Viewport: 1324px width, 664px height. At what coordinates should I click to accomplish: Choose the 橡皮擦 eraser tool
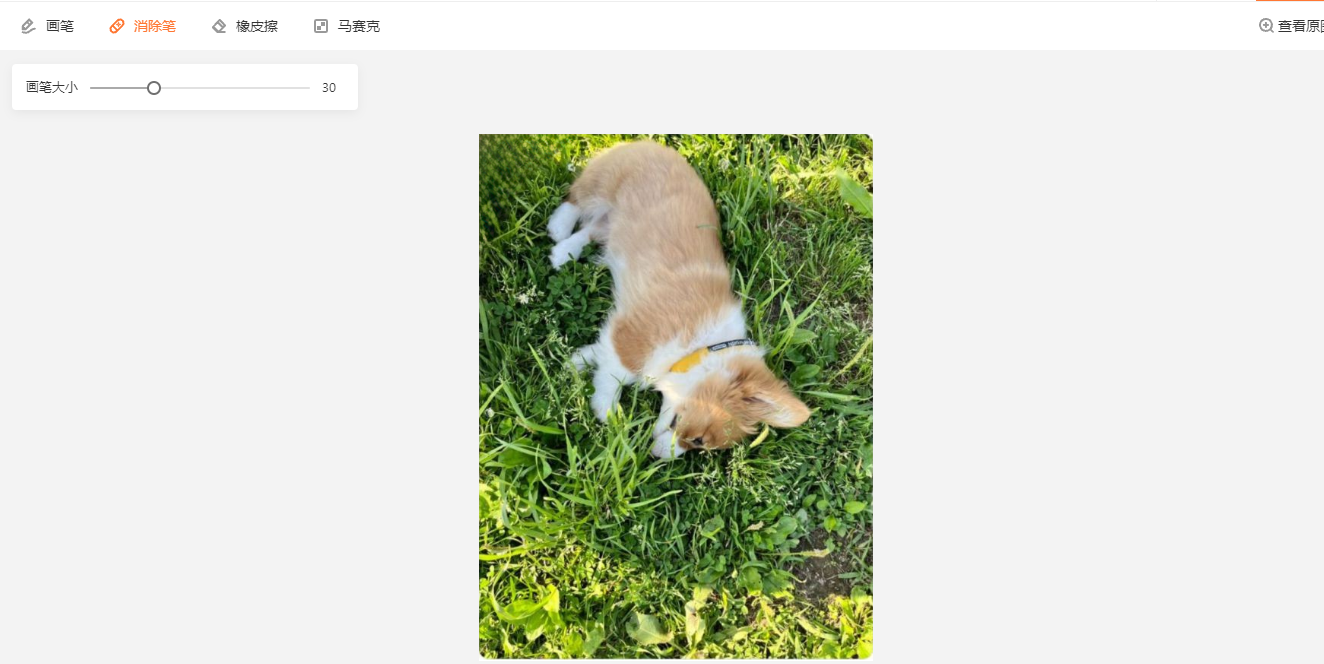coord(245,26)
